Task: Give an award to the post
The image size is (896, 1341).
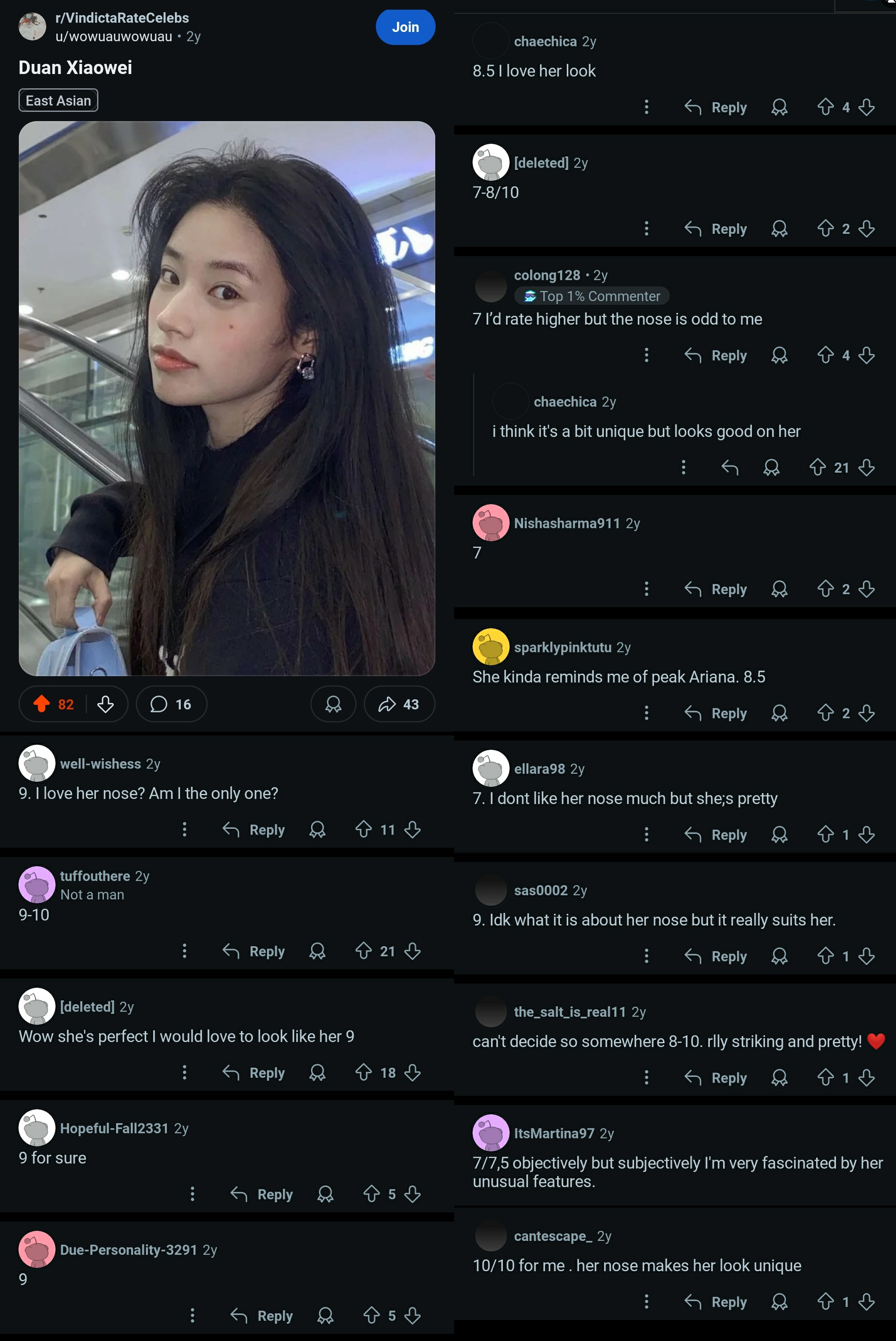Action: 333,704
